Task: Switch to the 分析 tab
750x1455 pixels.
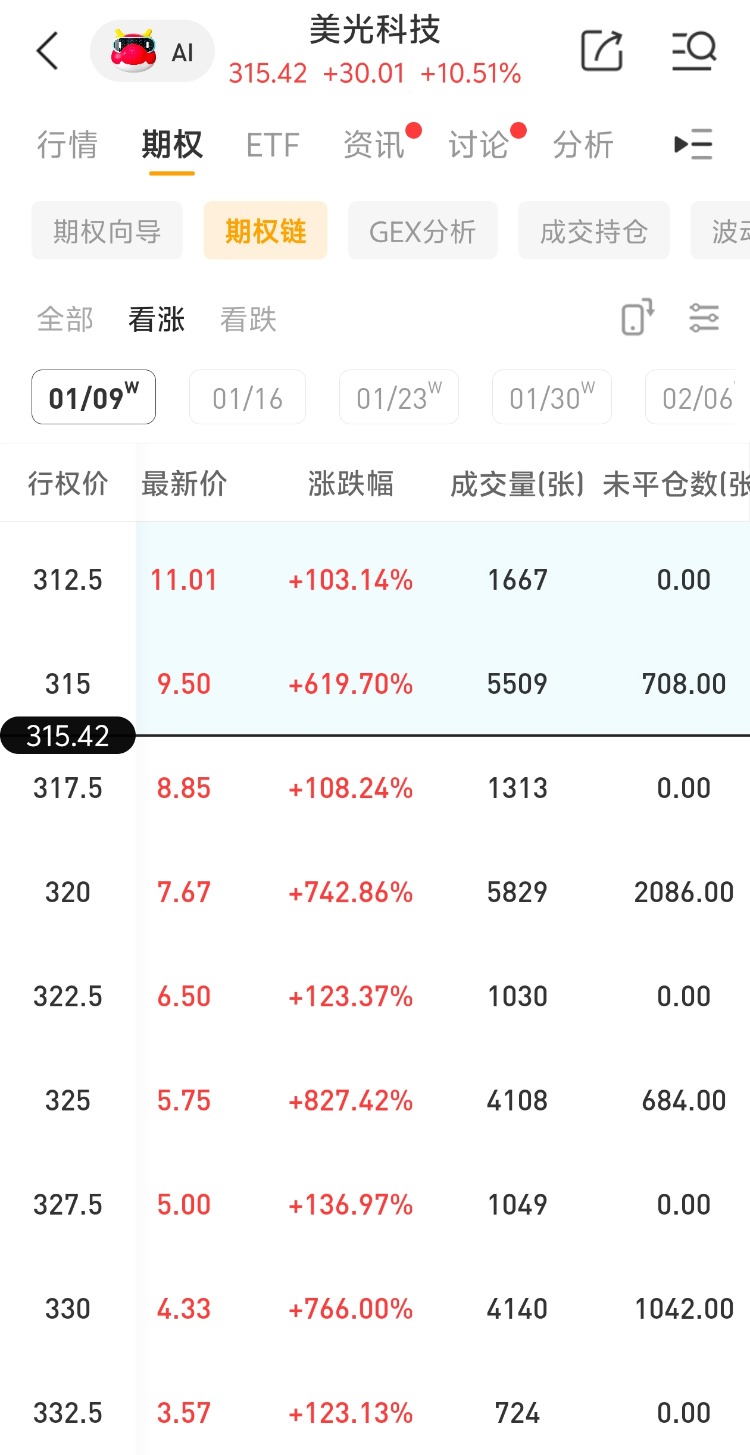Action: tap(583, 145)
